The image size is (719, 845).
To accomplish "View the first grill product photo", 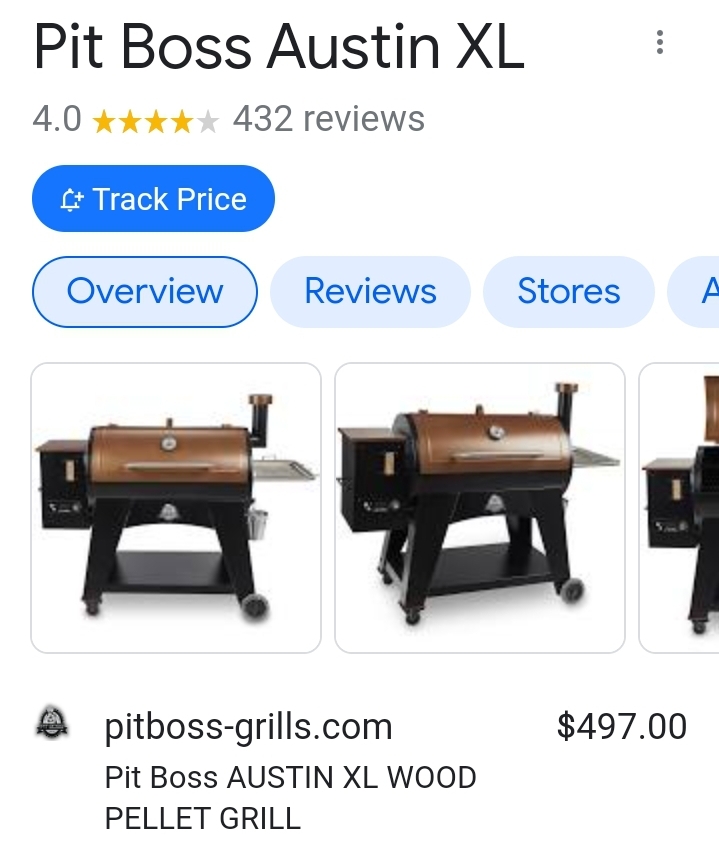I will point(176,508).
